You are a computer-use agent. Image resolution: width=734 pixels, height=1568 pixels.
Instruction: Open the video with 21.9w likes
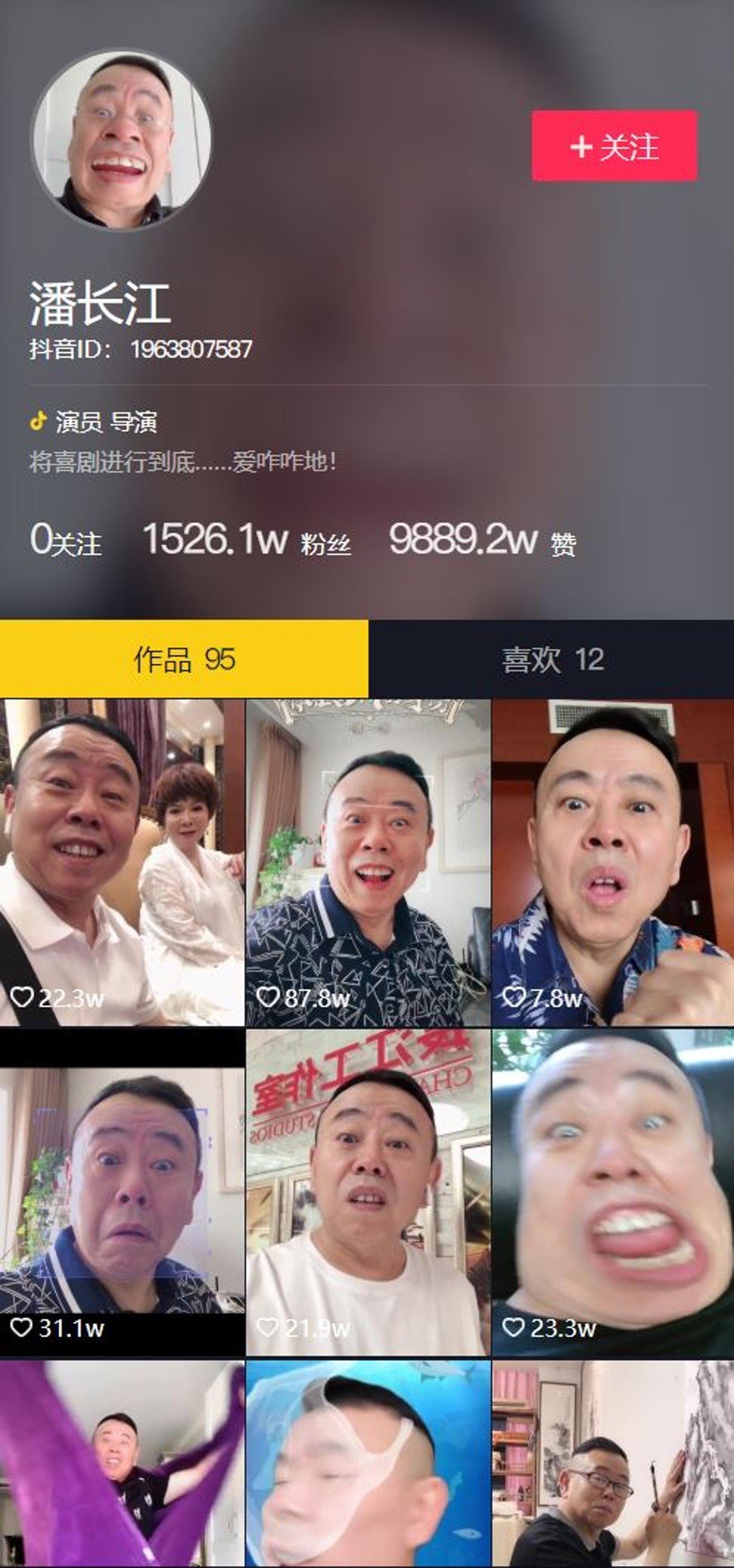[368, 1193]
